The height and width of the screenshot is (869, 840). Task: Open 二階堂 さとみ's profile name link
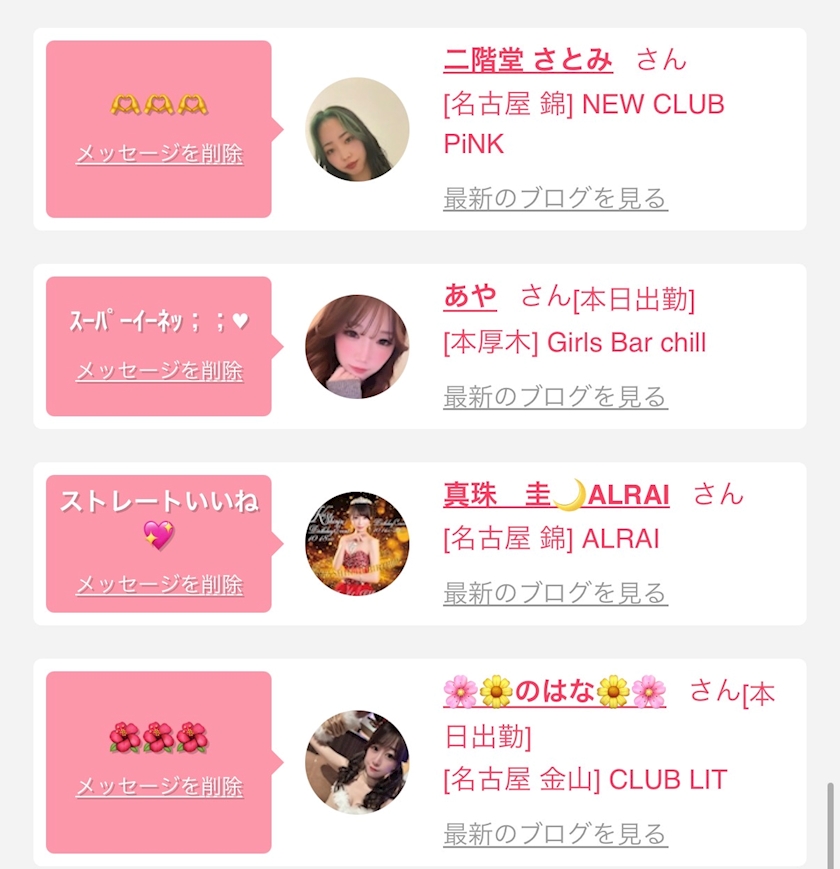pyautogui.click(x=527, y=60)
